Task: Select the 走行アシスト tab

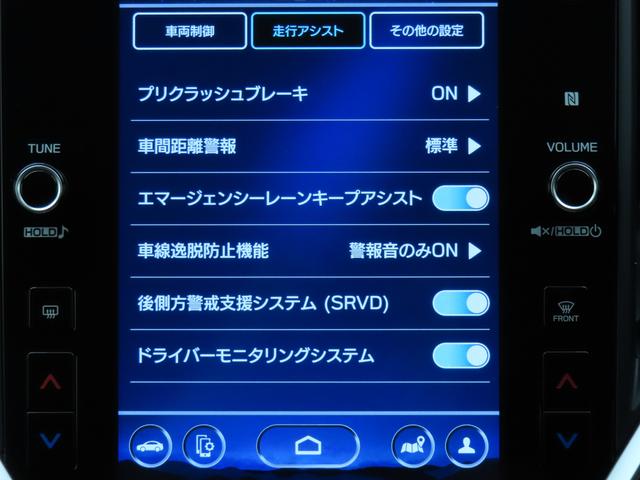Action: pos(307,31)
